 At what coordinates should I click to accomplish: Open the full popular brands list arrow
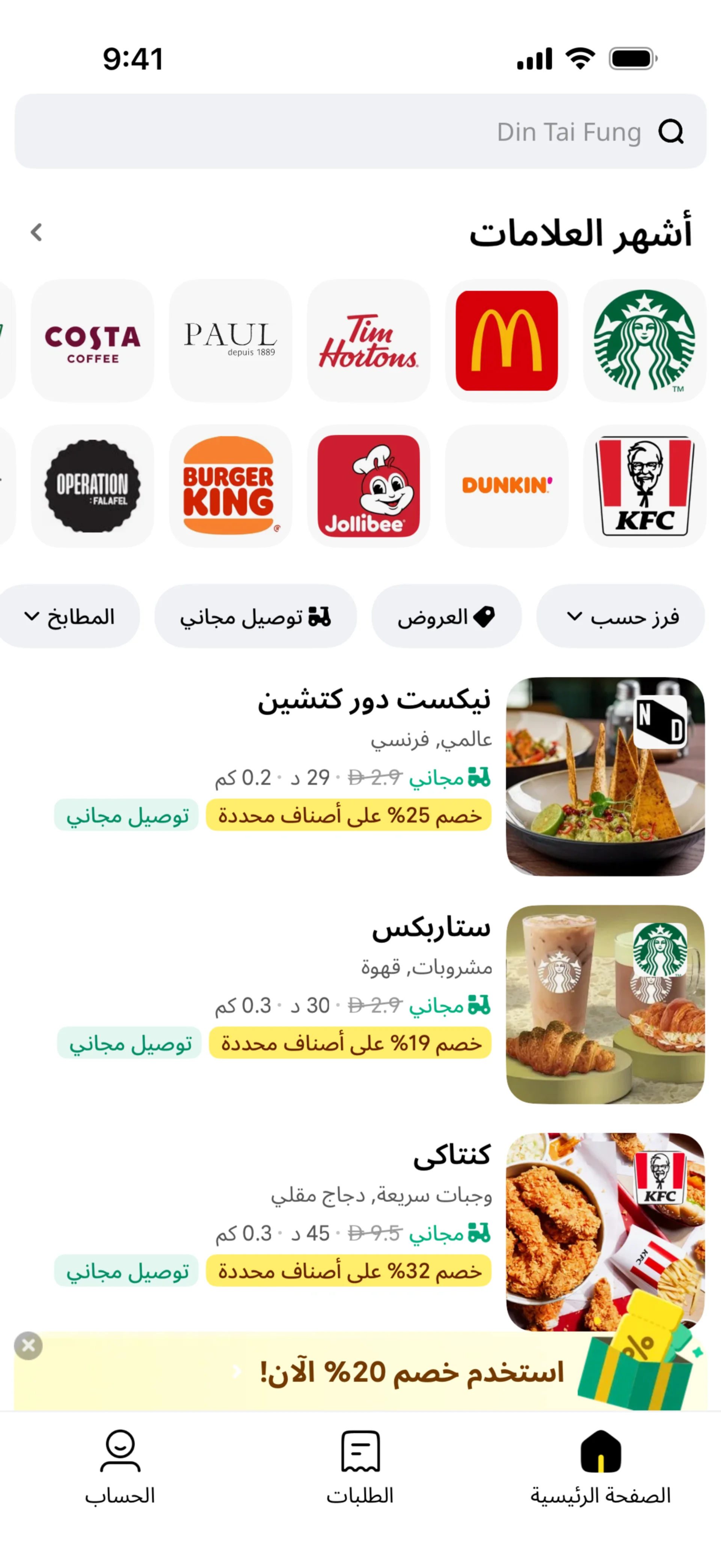36,232
